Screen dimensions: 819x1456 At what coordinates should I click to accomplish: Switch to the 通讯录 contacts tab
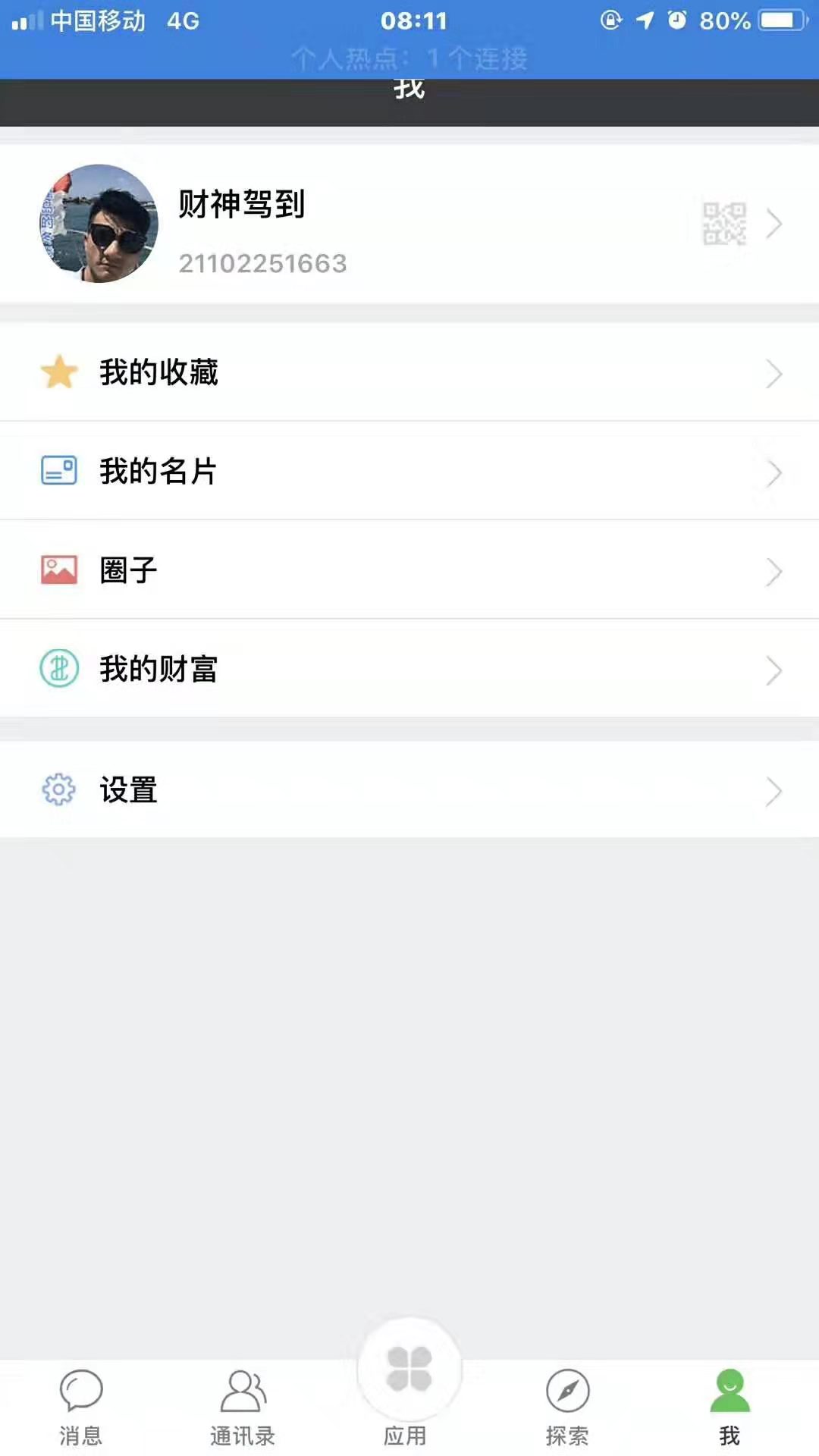coord(243,1407)
